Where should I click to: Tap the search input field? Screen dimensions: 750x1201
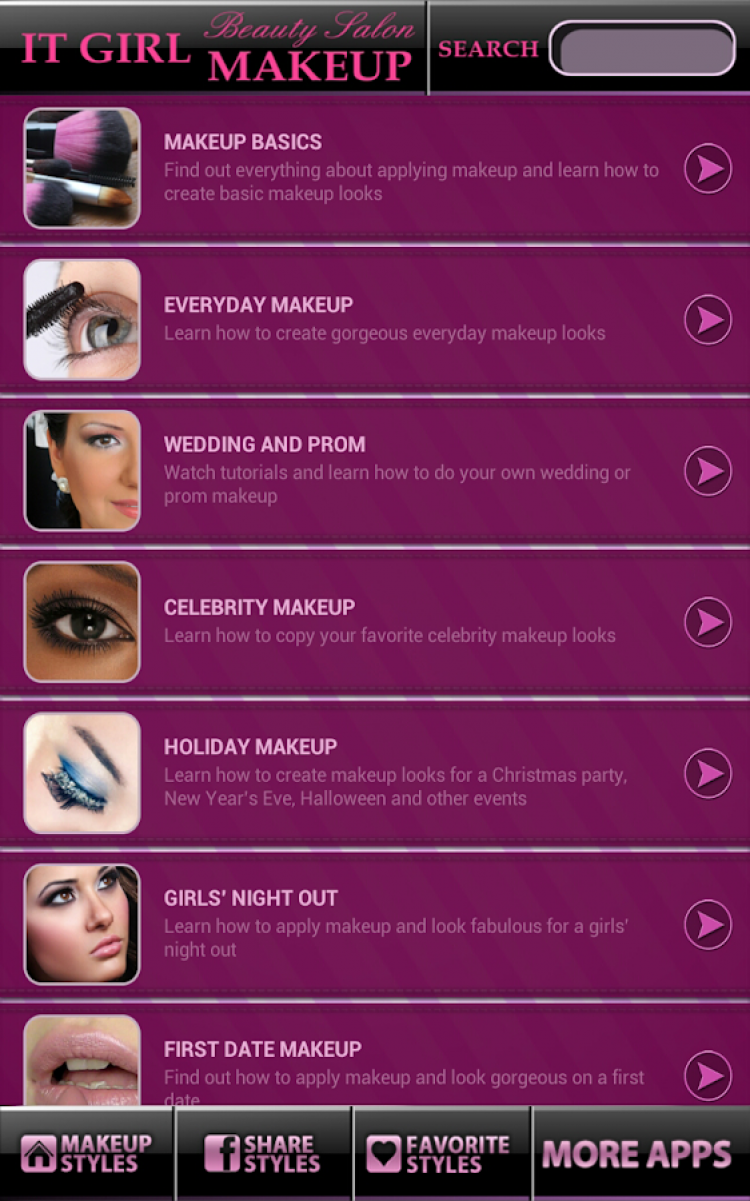pyautogui.click(x=642, y=49)
